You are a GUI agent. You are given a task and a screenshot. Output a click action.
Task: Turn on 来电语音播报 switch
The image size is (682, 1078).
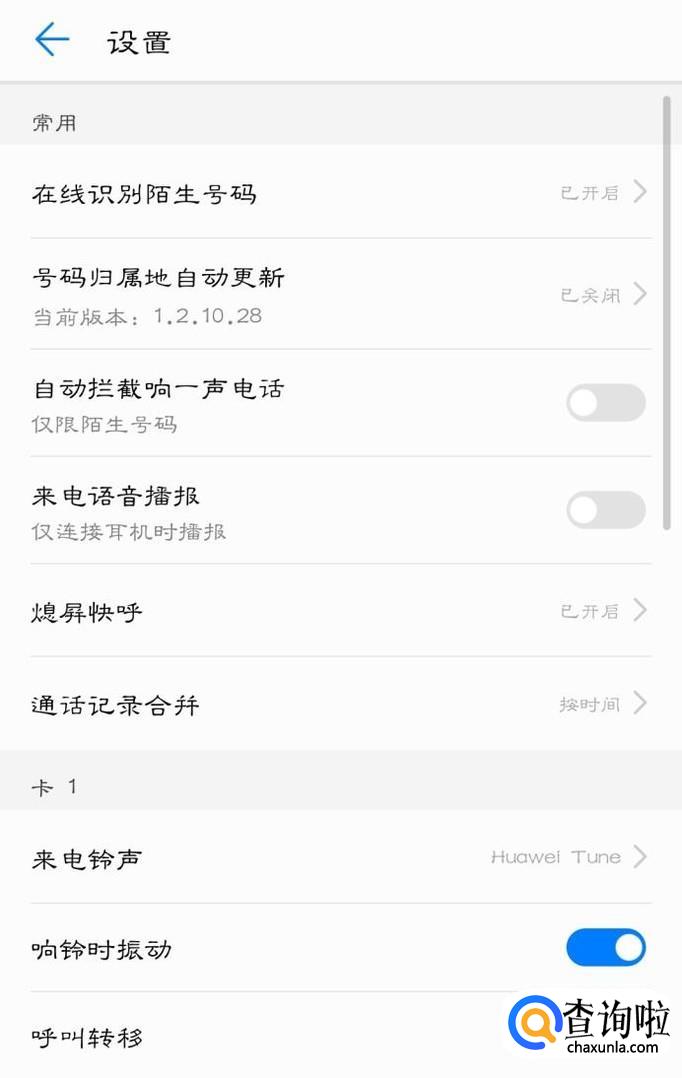coord(605,510)
